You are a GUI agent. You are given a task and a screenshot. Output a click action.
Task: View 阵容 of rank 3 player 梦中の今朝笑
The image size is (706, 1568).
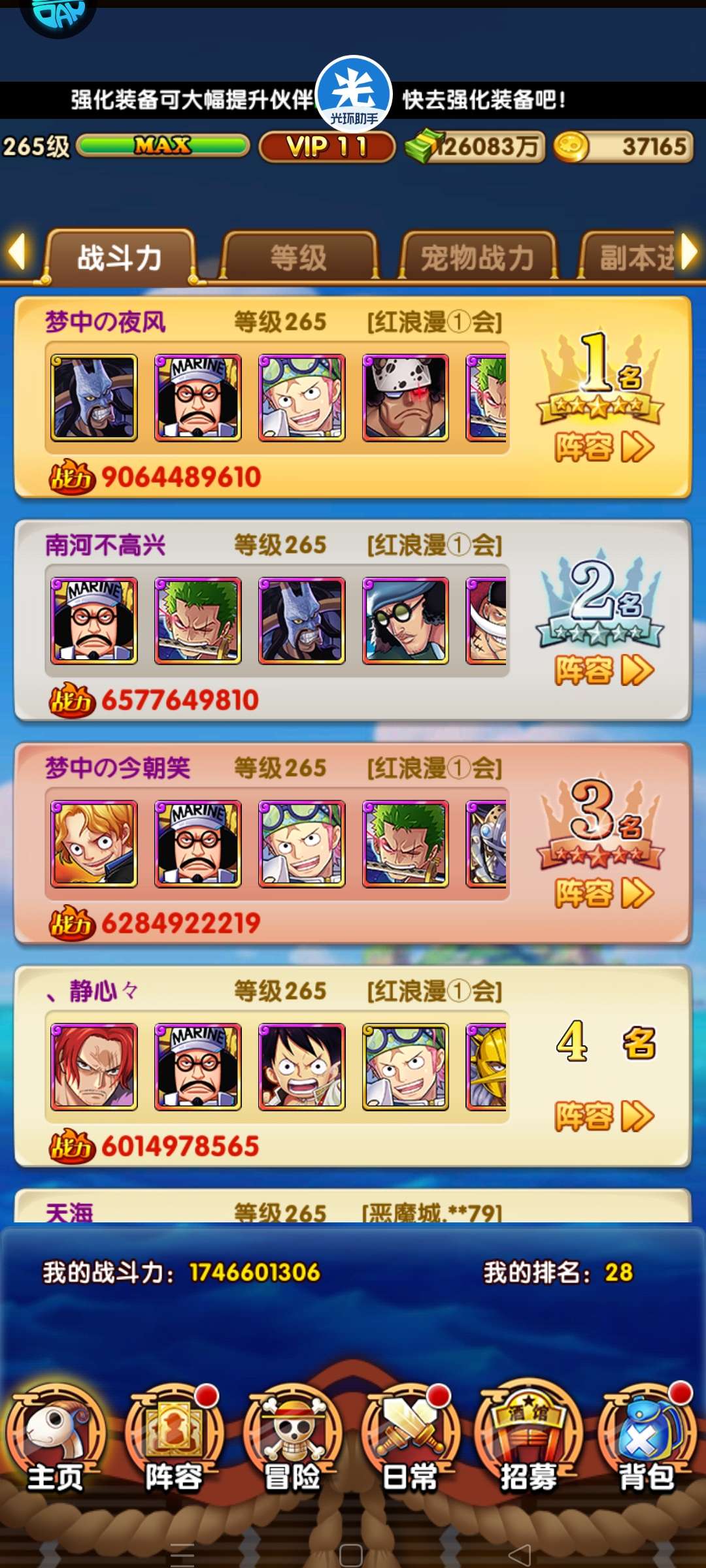(603, 893)
